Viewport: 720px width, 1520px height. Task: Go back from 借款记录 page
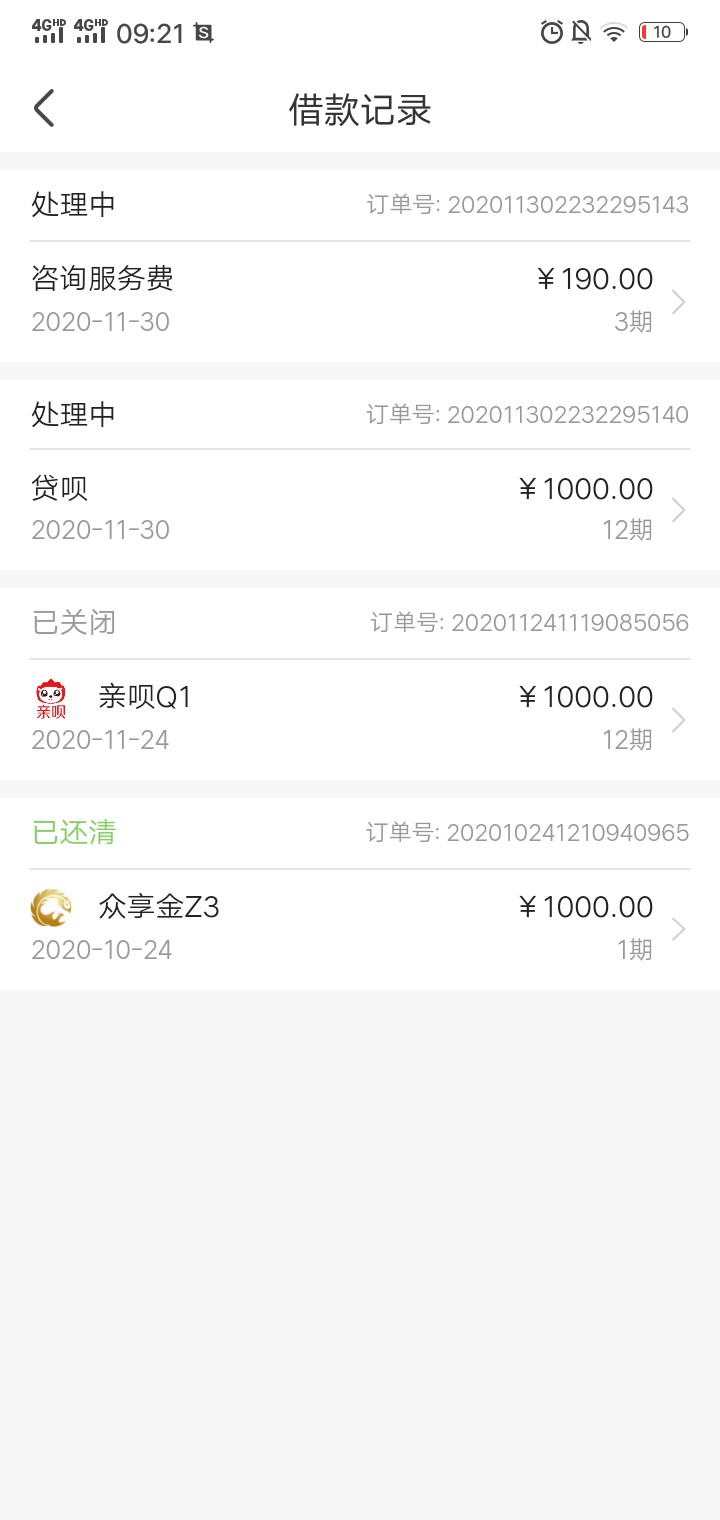(x=44, y=108)
